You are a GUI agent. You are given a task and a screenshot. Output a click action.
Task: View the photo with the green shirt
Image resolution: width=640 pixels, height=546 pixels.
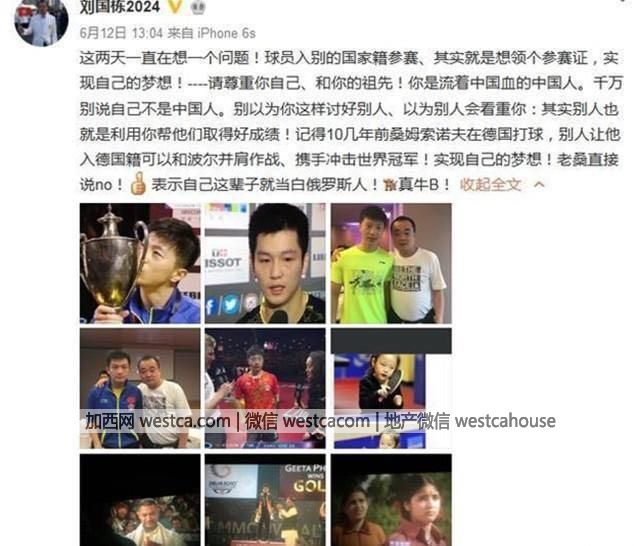pyautogui.click(x=390, y=263)
